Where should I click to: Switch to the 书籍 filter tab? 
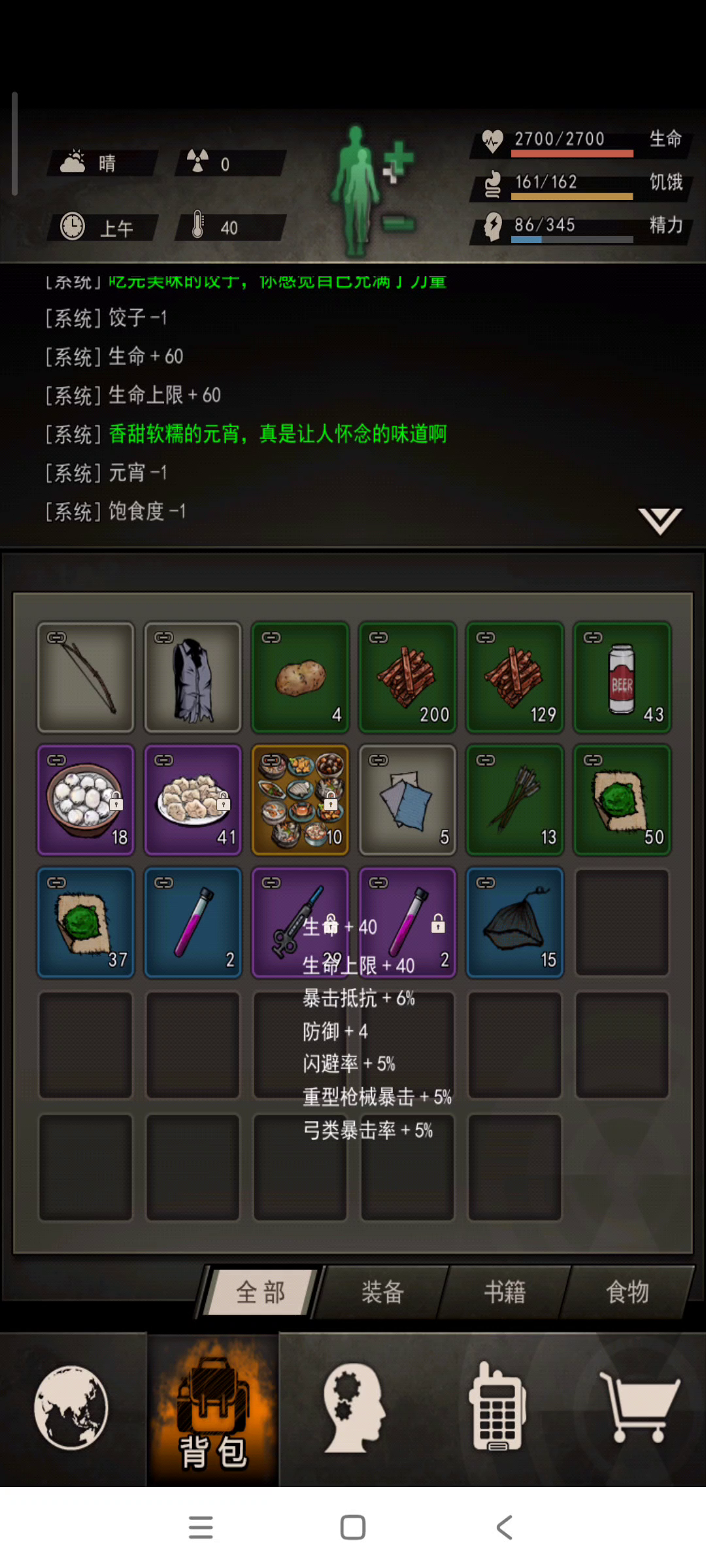click(x=505, y=1292)
